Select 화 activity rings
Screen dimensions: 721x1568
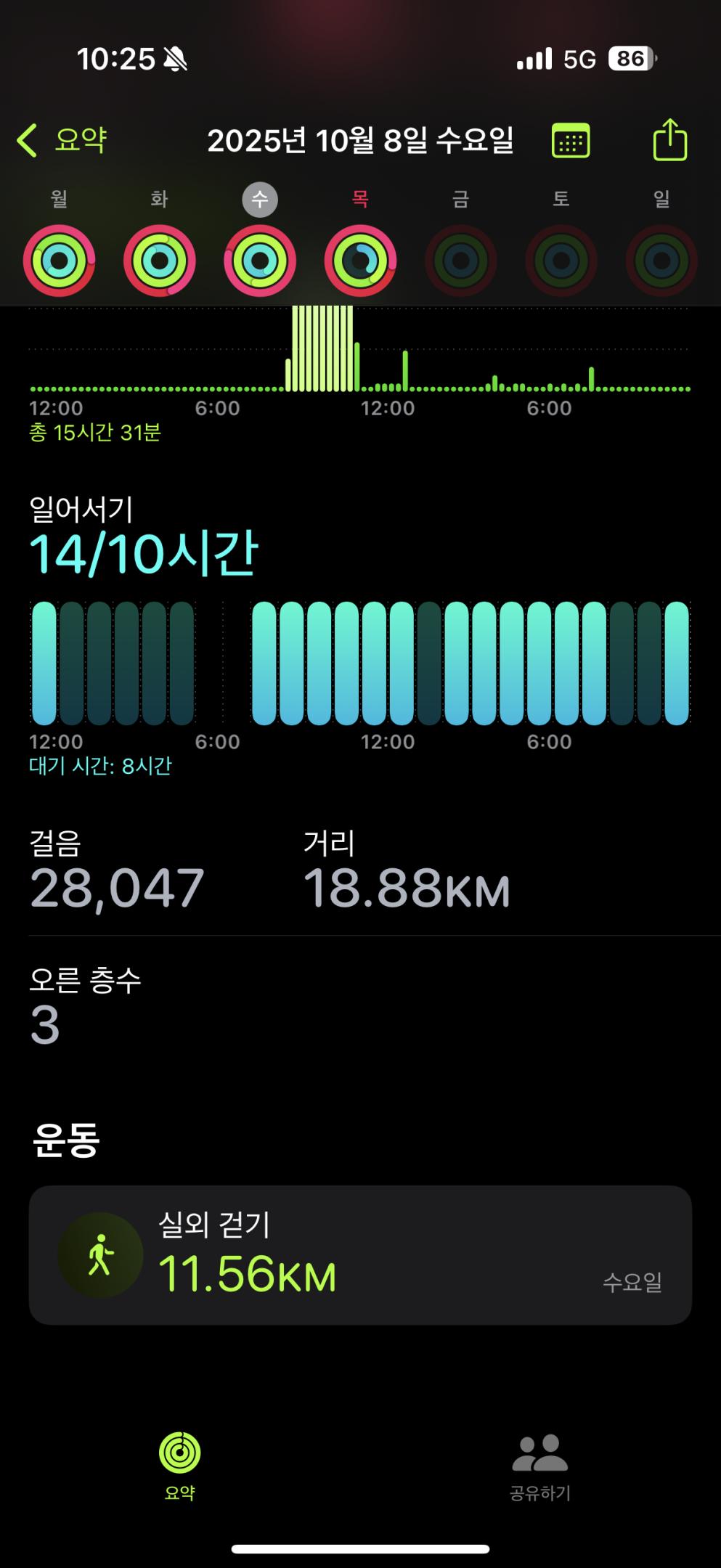tap(159, 261)
